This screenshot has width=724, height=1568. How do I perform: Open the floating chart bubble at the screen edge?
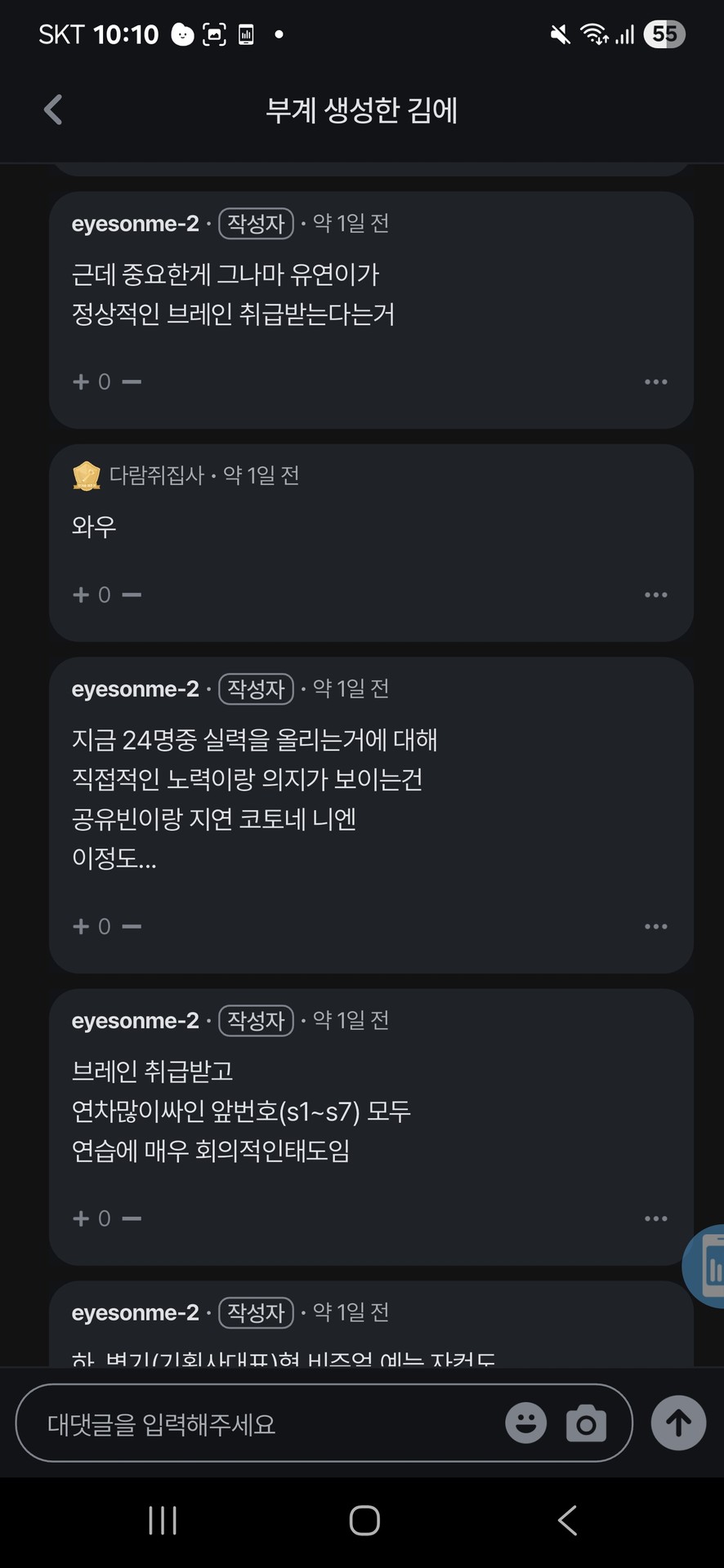(708, 1267)
